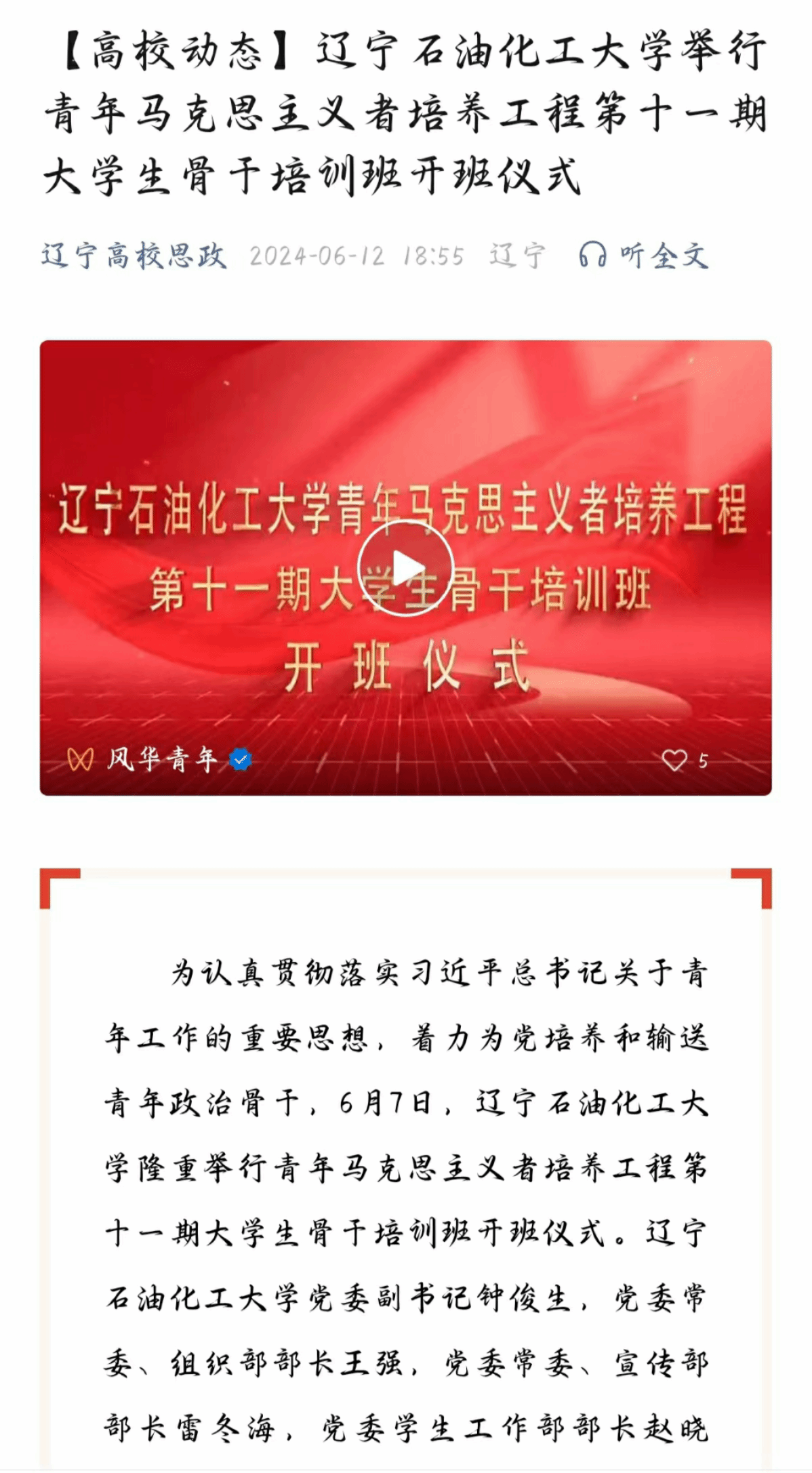Like the video with the heart icon
This screenshot has height=1473, width=812.
tap(674, 761)
